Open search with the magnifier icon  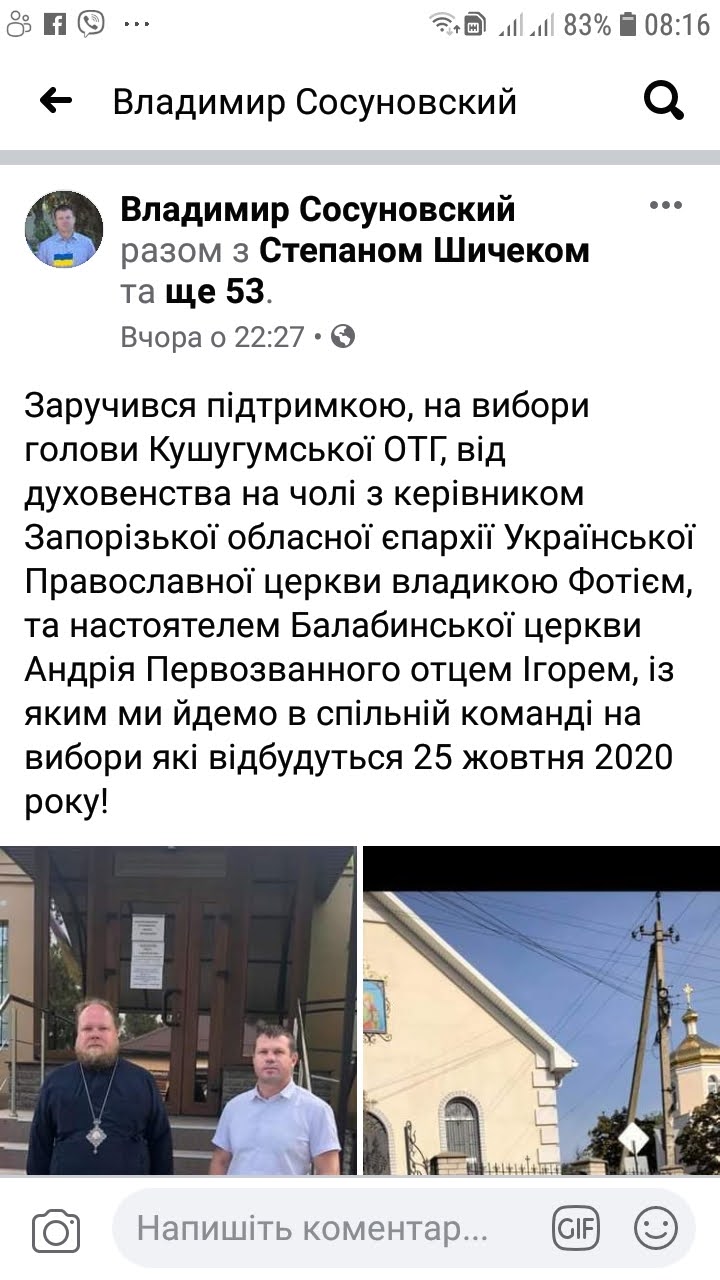[662, 100]
